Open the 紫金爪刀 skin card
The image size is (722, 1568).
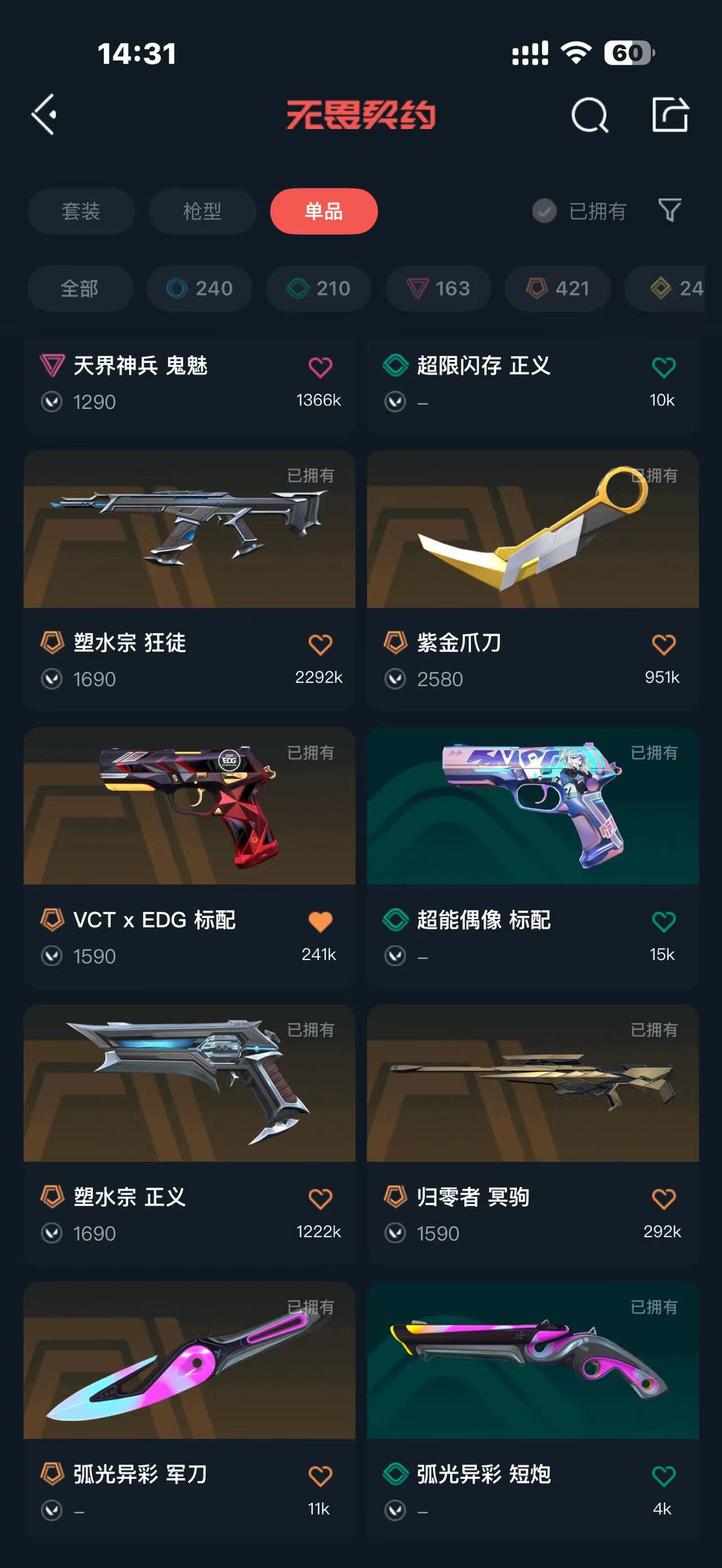(x=532, y=529)
